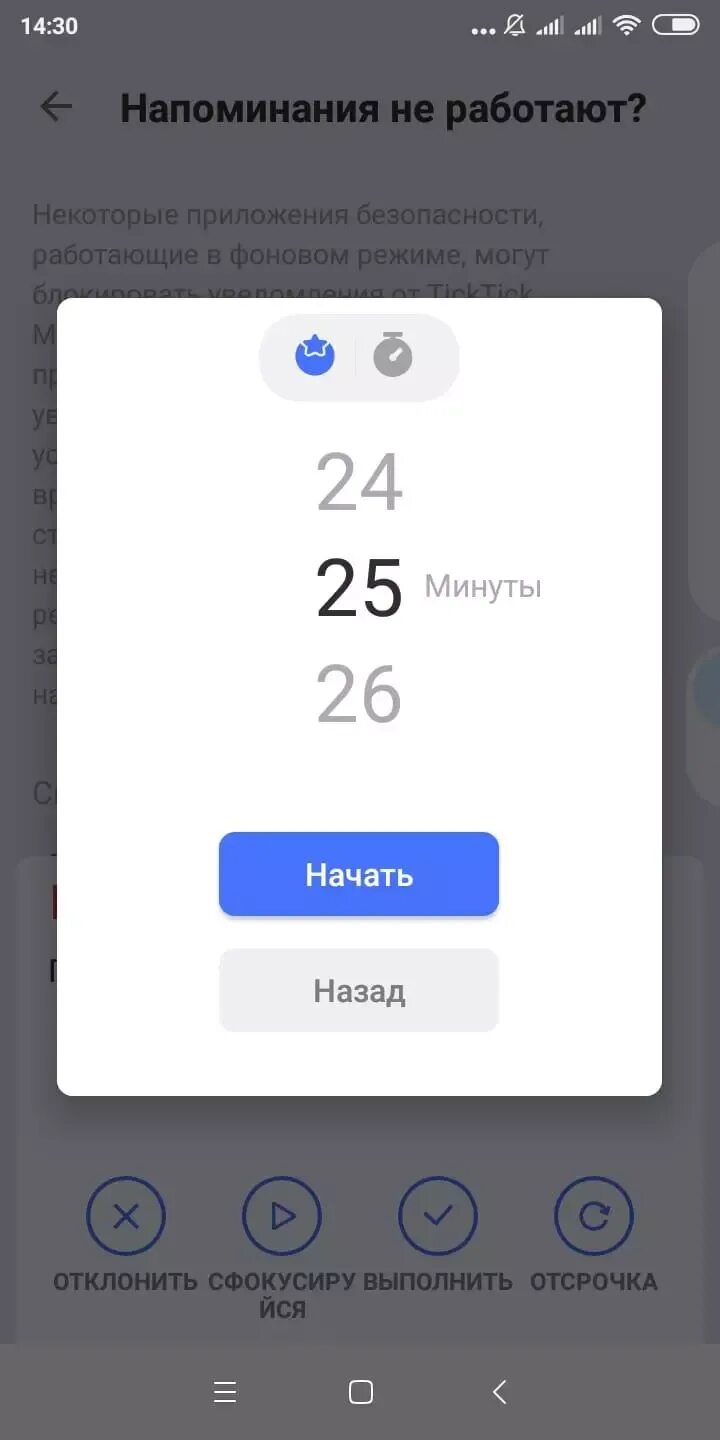Go back with the Назад button
Viewport: 720px width, 1440px height.
(359, 990)
